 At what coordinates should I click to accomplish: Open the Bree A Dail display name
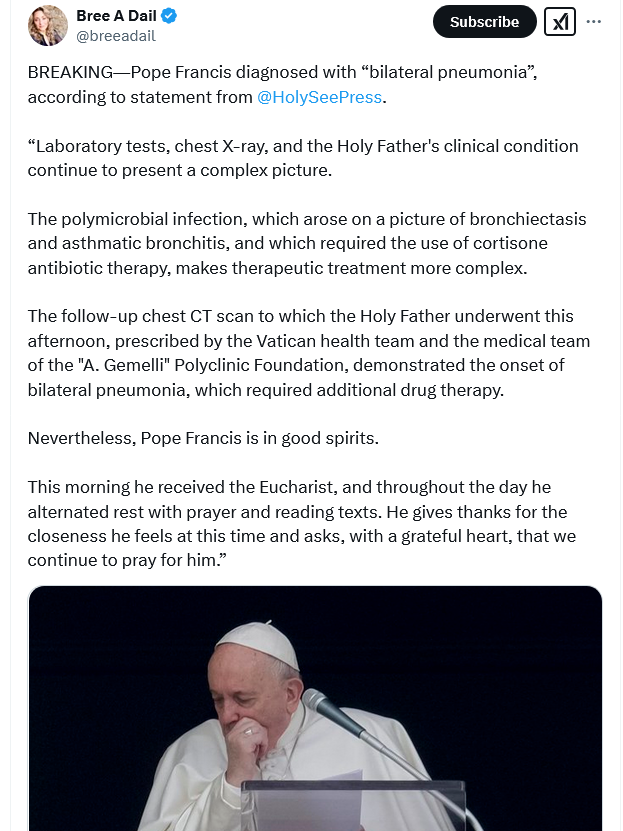click(118, 16)
